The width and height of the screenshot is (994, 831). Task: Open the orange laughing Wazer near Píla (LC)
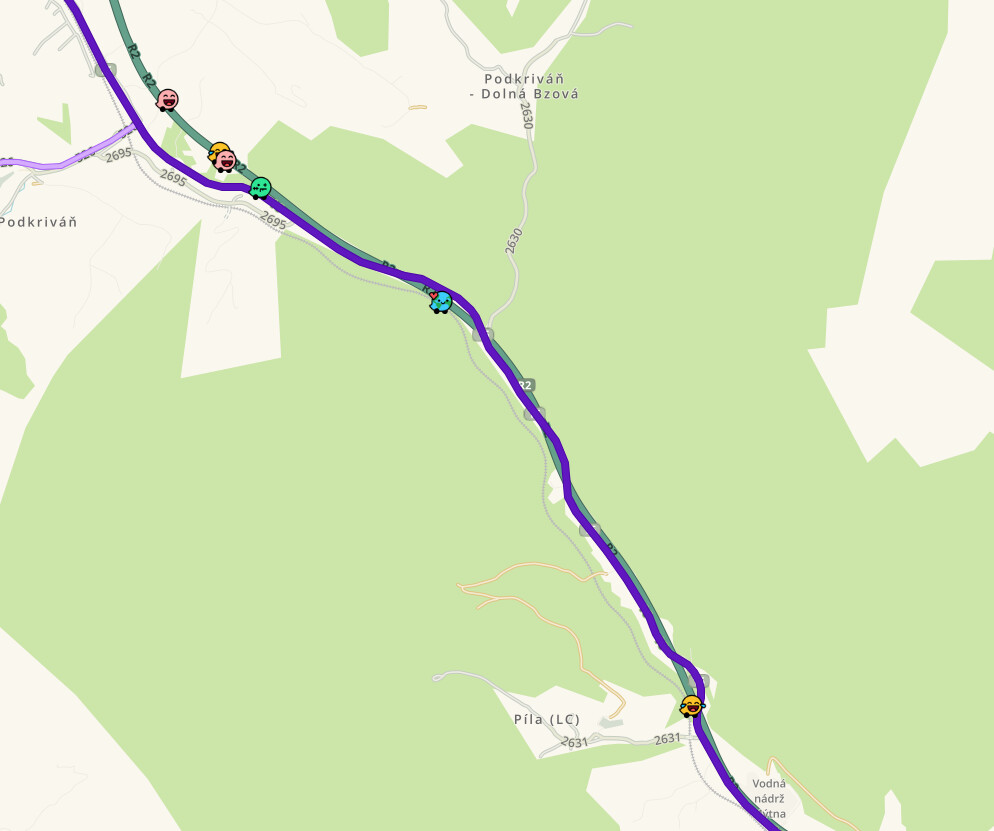click(x=691, y=706)
